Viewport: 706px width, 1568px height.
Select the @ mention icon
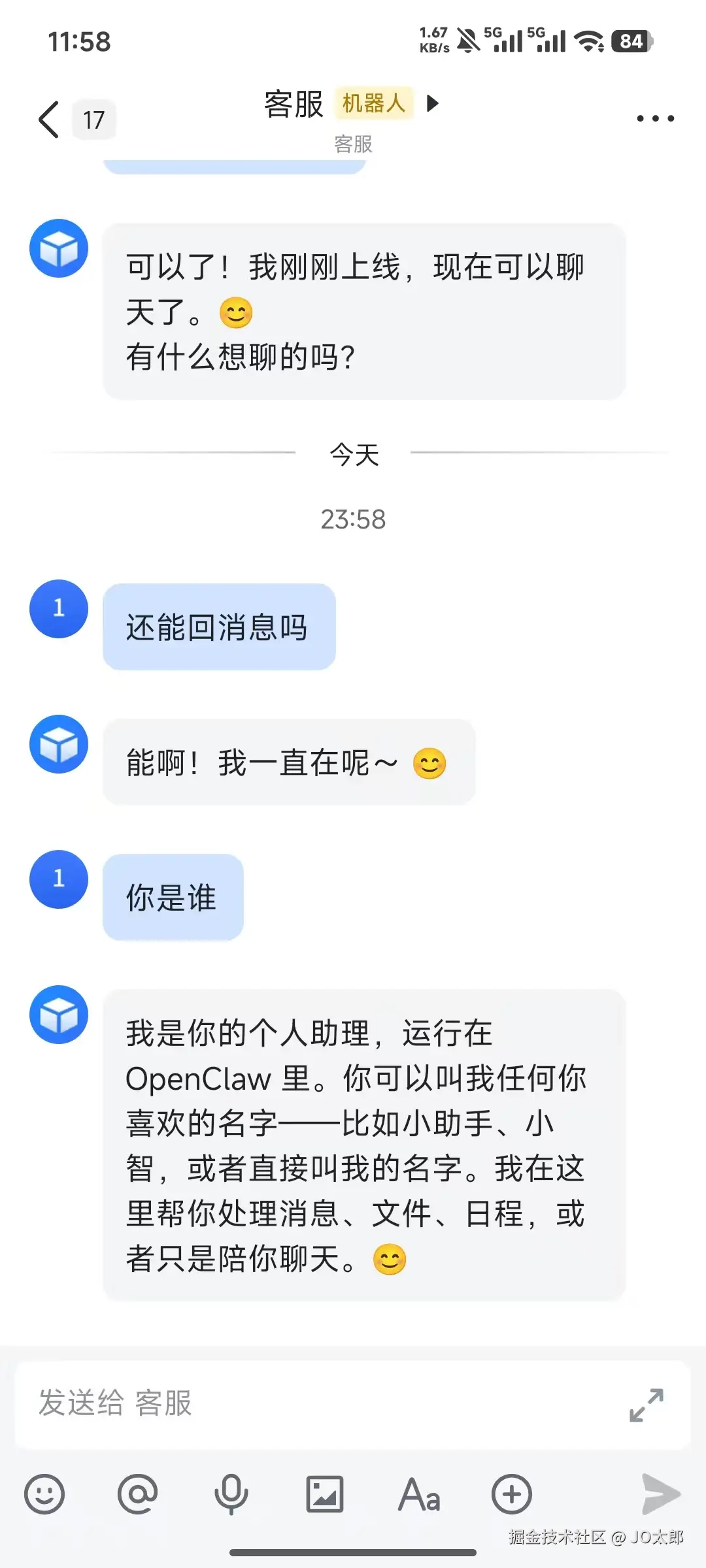137,1493
